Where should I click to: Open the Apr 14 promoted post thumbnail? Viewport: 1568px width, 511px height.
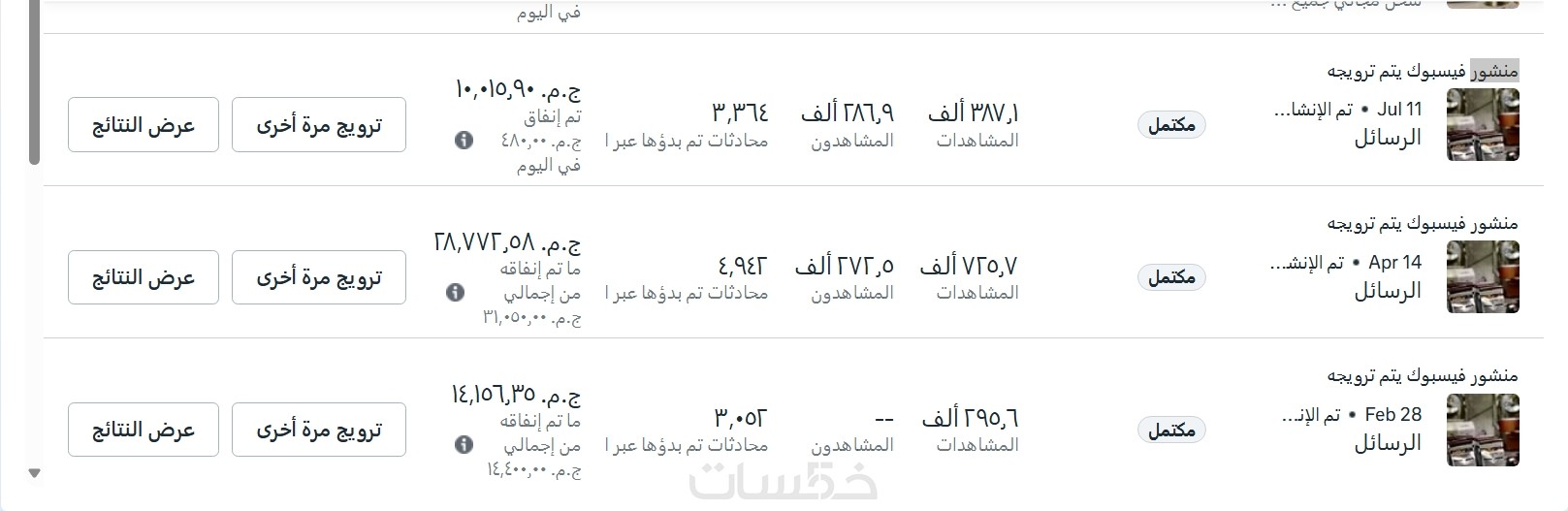[x=1482, y=277]
